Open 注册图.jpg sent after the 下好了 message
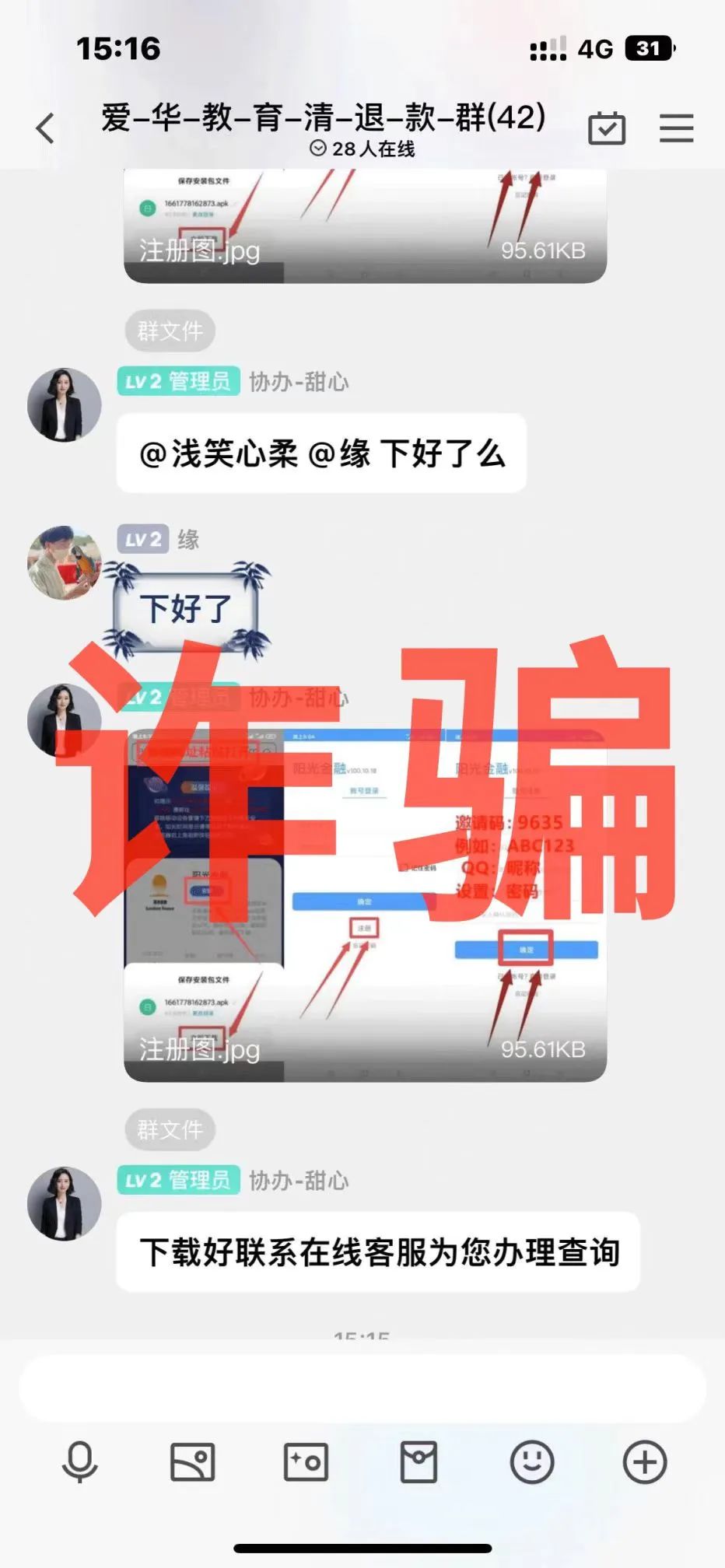Image resolution: width=725 pixels, height=1568 pixels. (365, 906)
